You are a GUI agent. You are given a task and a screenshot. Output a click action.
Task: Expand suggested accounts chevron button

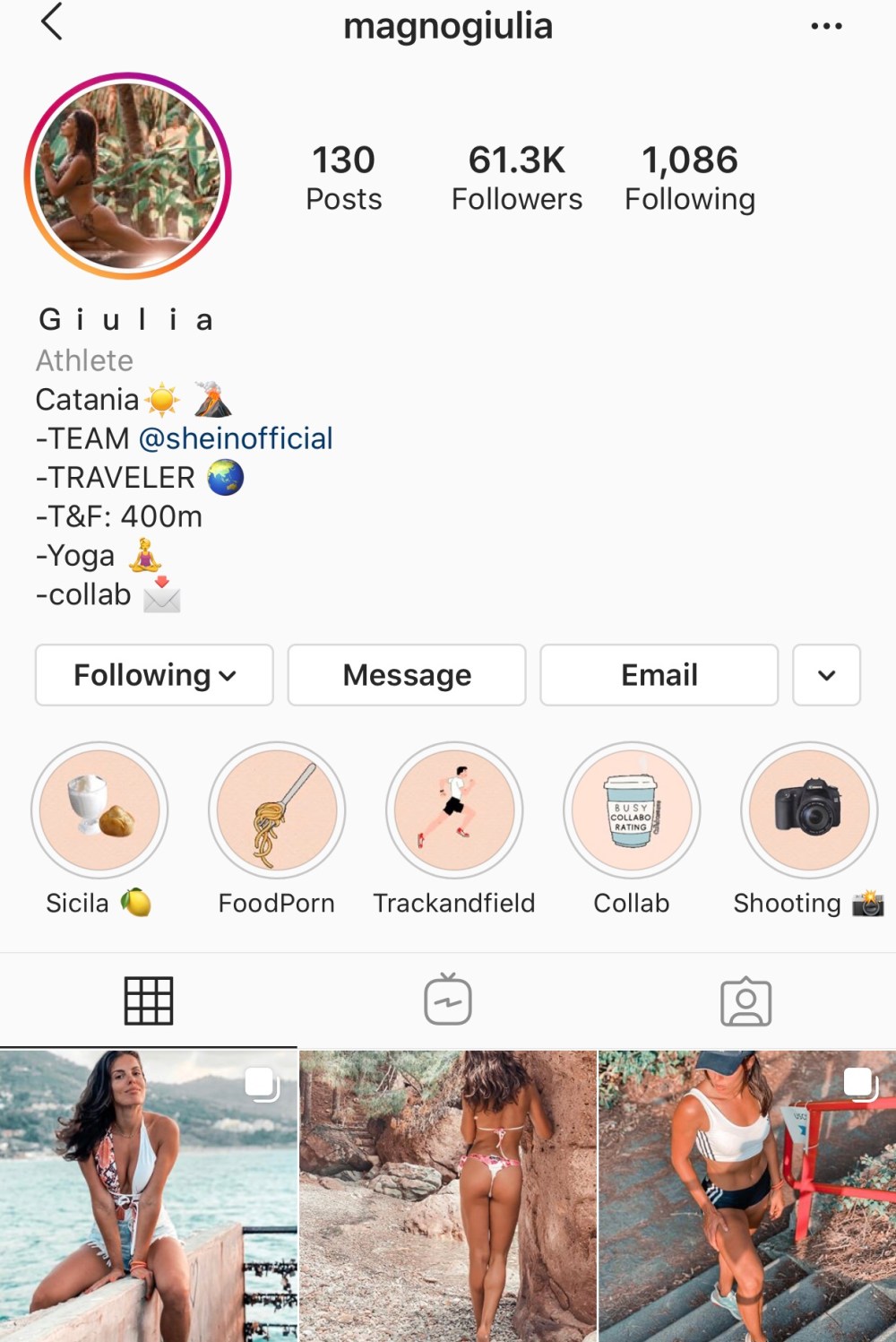click(826, 675)
